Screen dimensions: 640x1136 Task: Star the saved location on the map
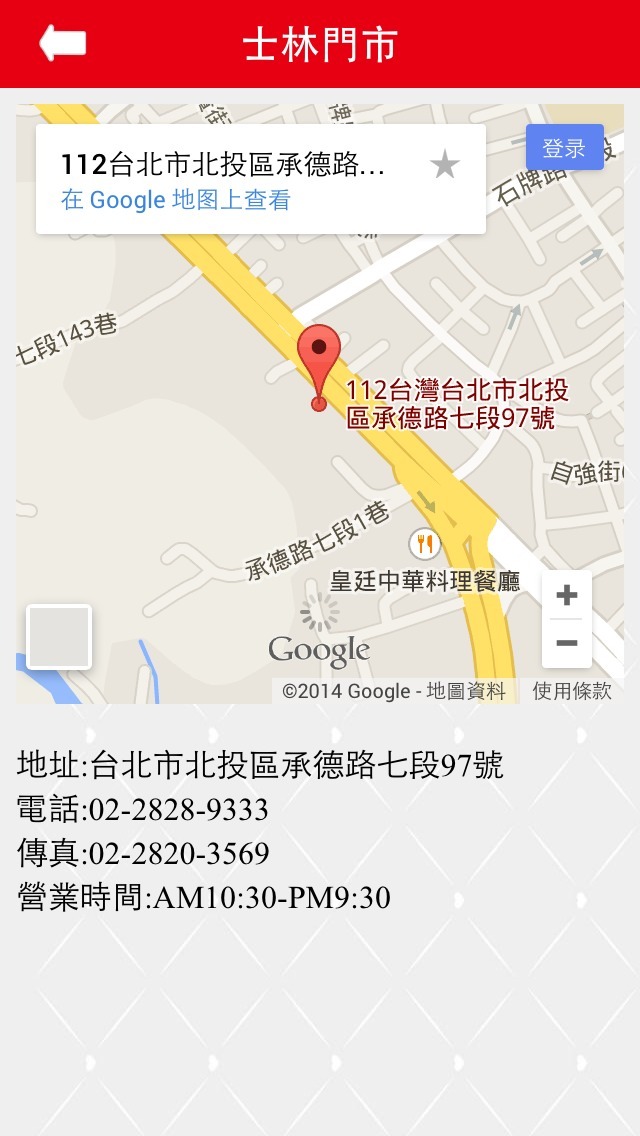[x=444, y=165]
